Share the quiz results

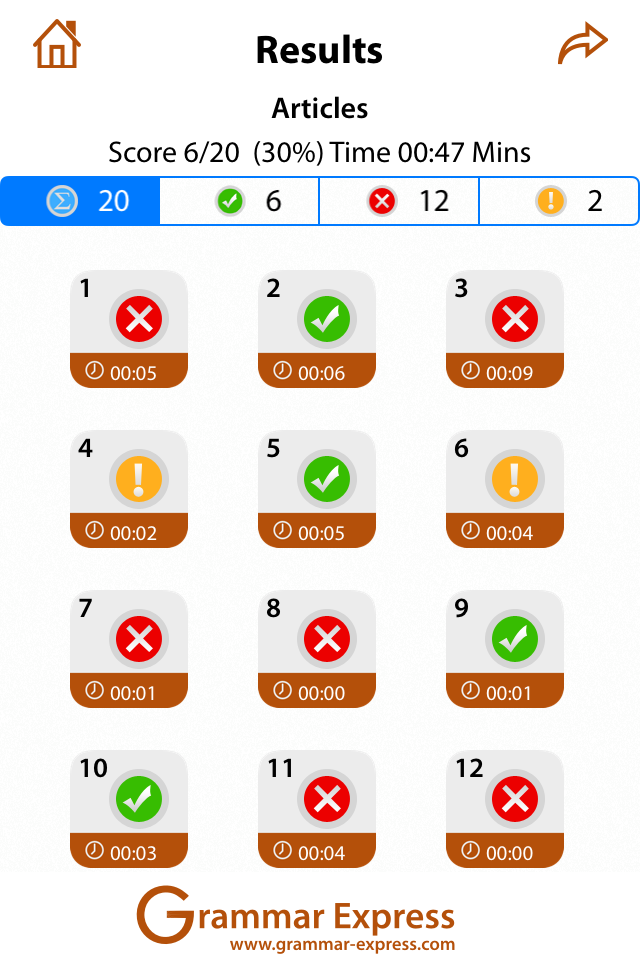pos(582,45)
